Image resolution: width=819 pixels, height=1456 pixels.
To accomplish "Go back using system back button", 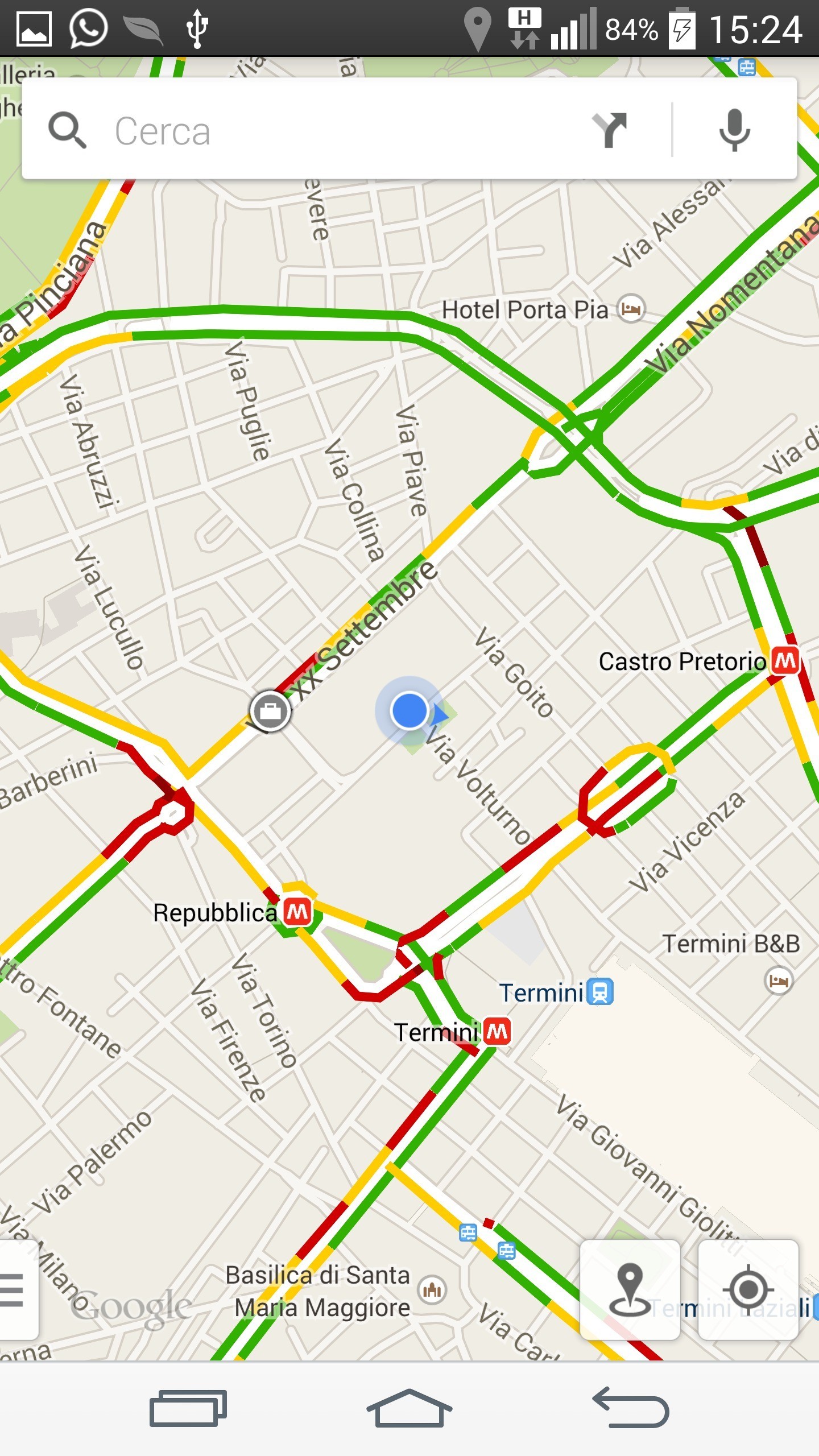I will 631,1408.
